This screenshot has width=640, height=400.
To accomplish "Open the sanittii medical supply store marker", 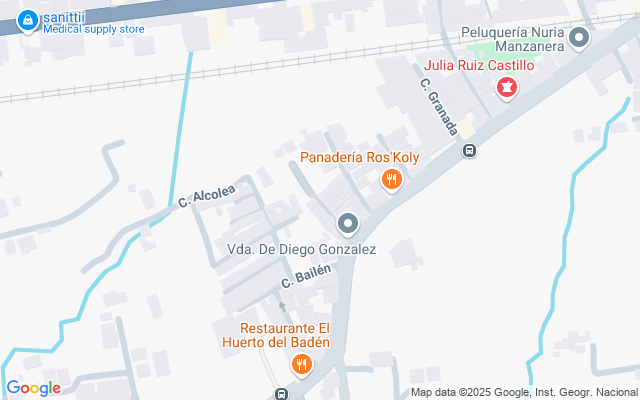I will pos(28,19).
